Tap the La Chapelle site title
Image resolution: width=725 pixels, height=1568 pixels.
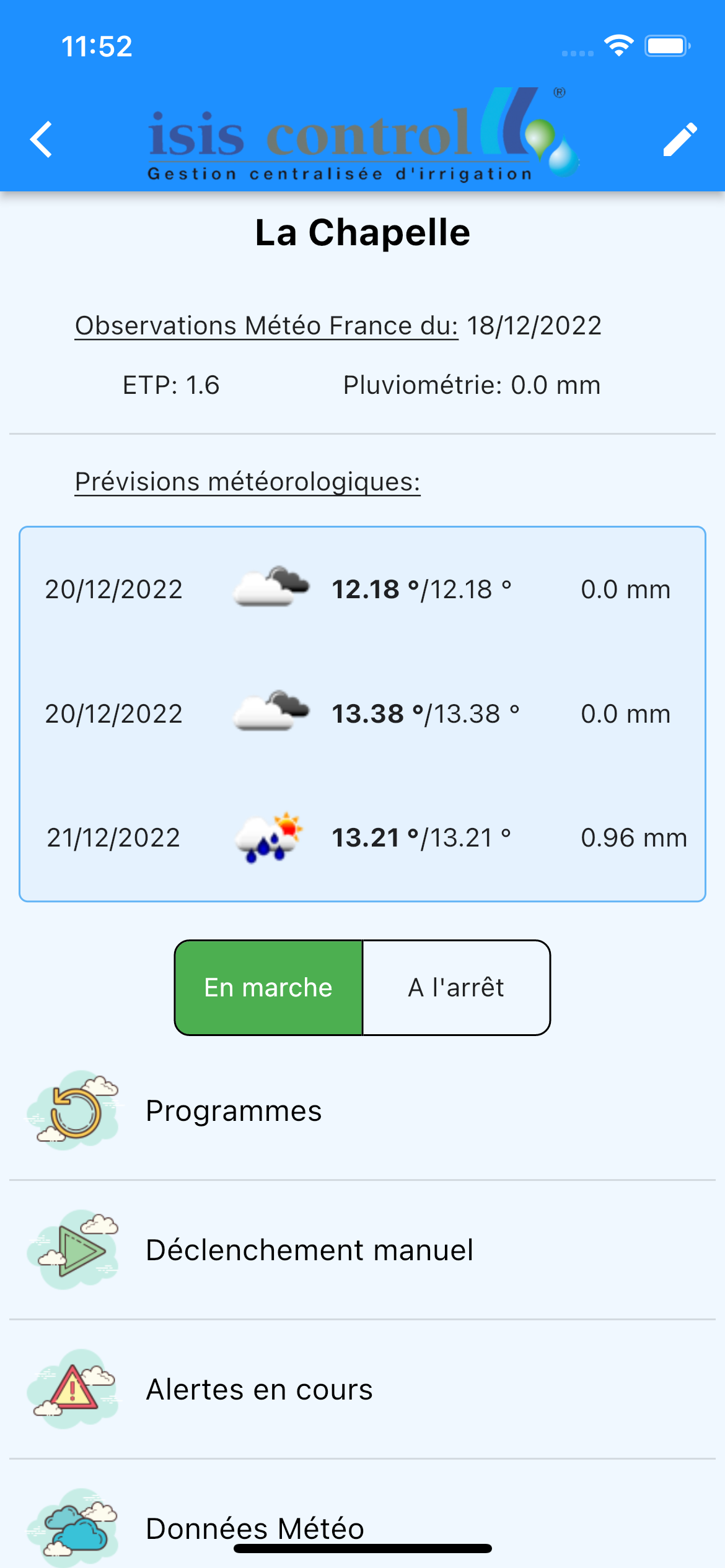362,233
